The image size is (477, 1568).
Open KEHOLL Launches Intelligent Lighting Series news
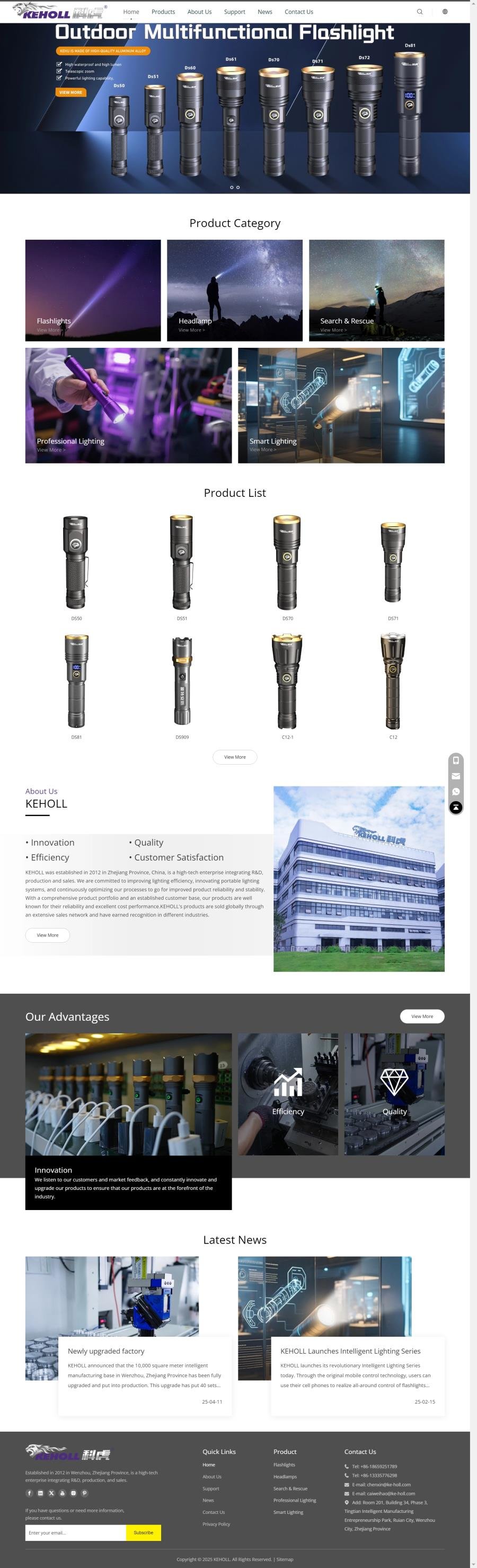click(350, 1351)
